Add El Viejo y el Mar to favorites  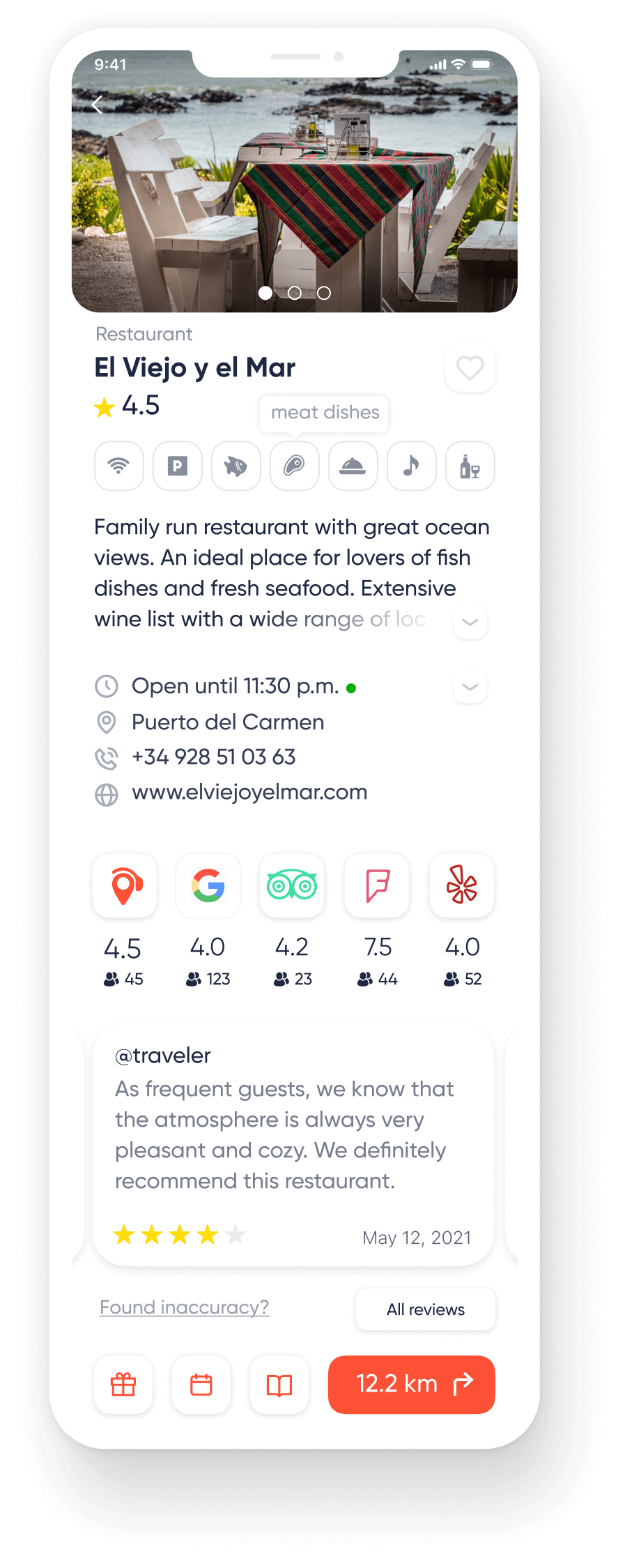click(470, 367)
